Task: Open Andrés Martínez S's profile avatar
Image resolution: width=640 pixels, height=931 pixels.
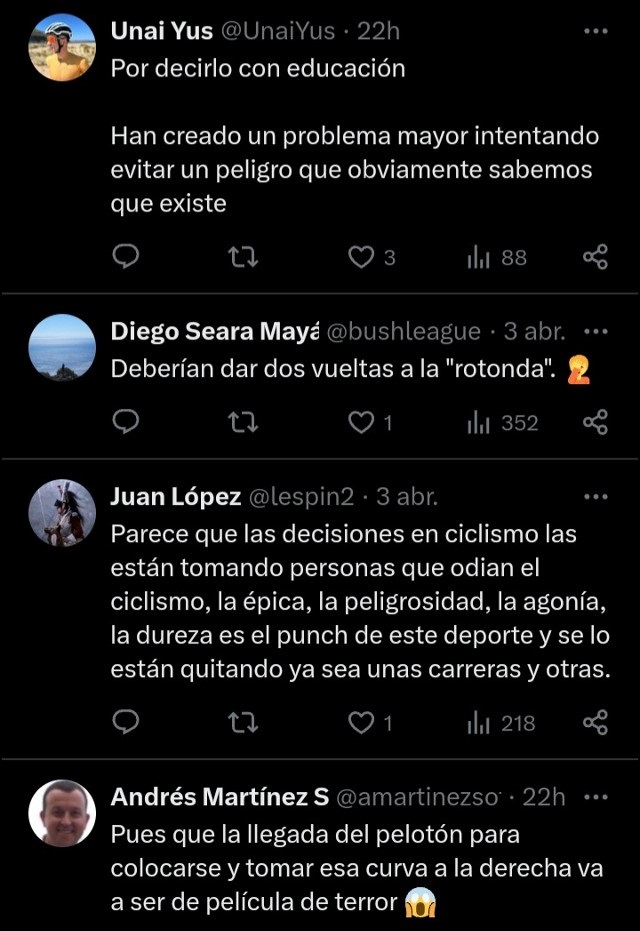Action: [62, 813]
